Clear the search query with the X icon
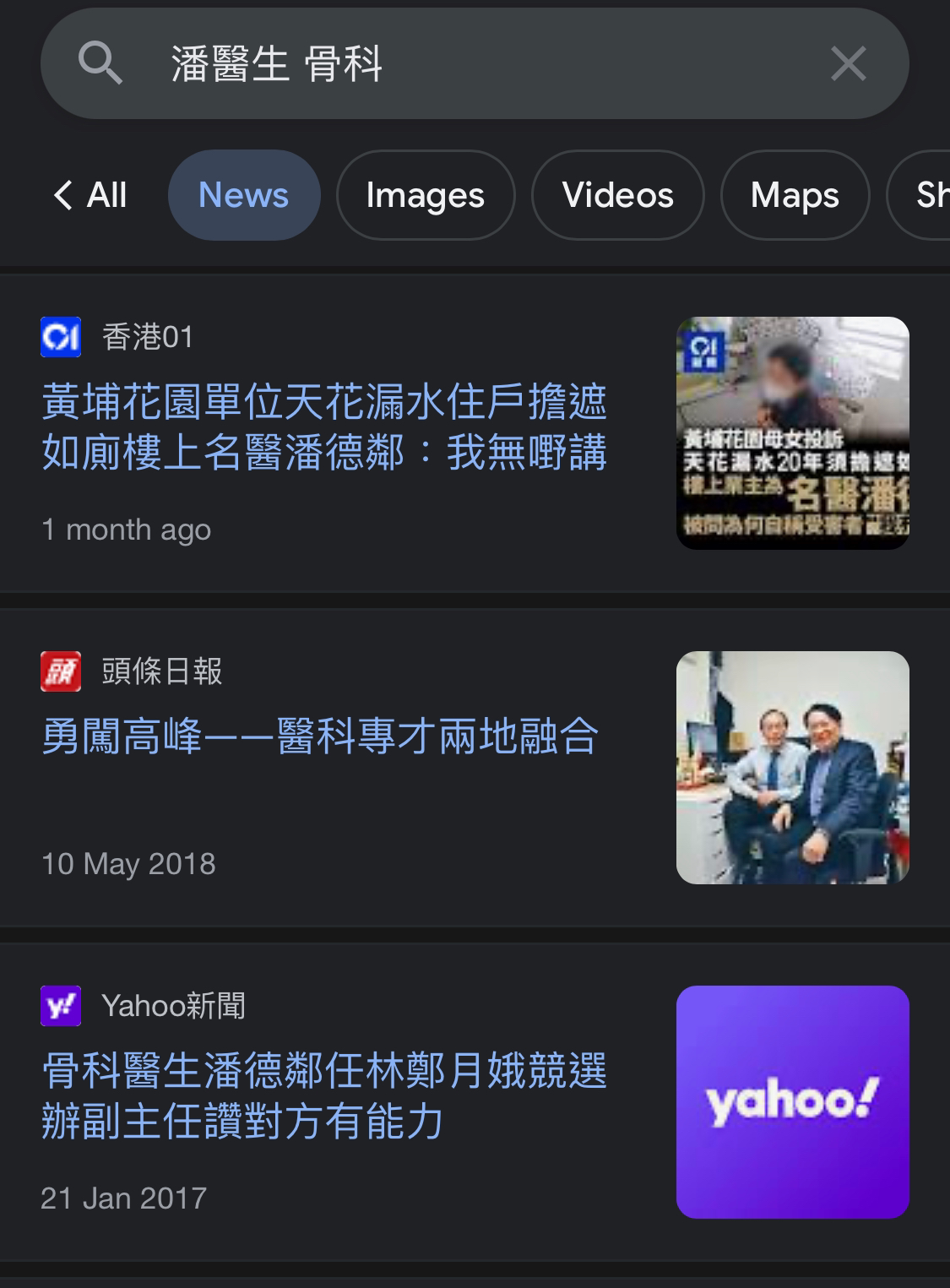 tap(848, 63)
